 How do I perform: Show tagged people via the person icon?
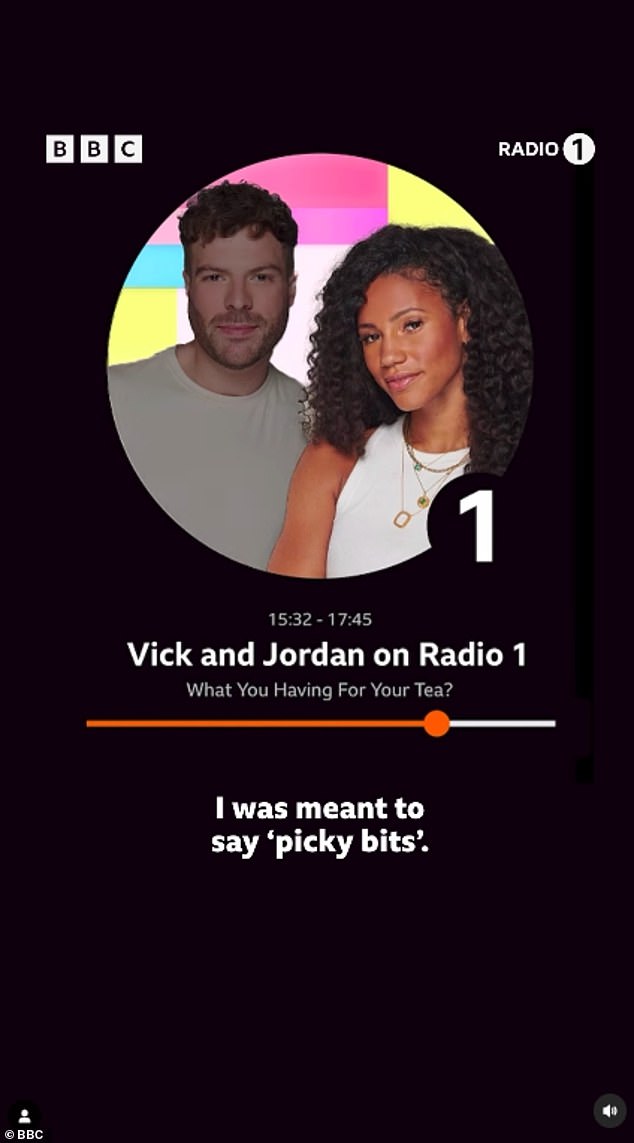tap(24, 1115)
